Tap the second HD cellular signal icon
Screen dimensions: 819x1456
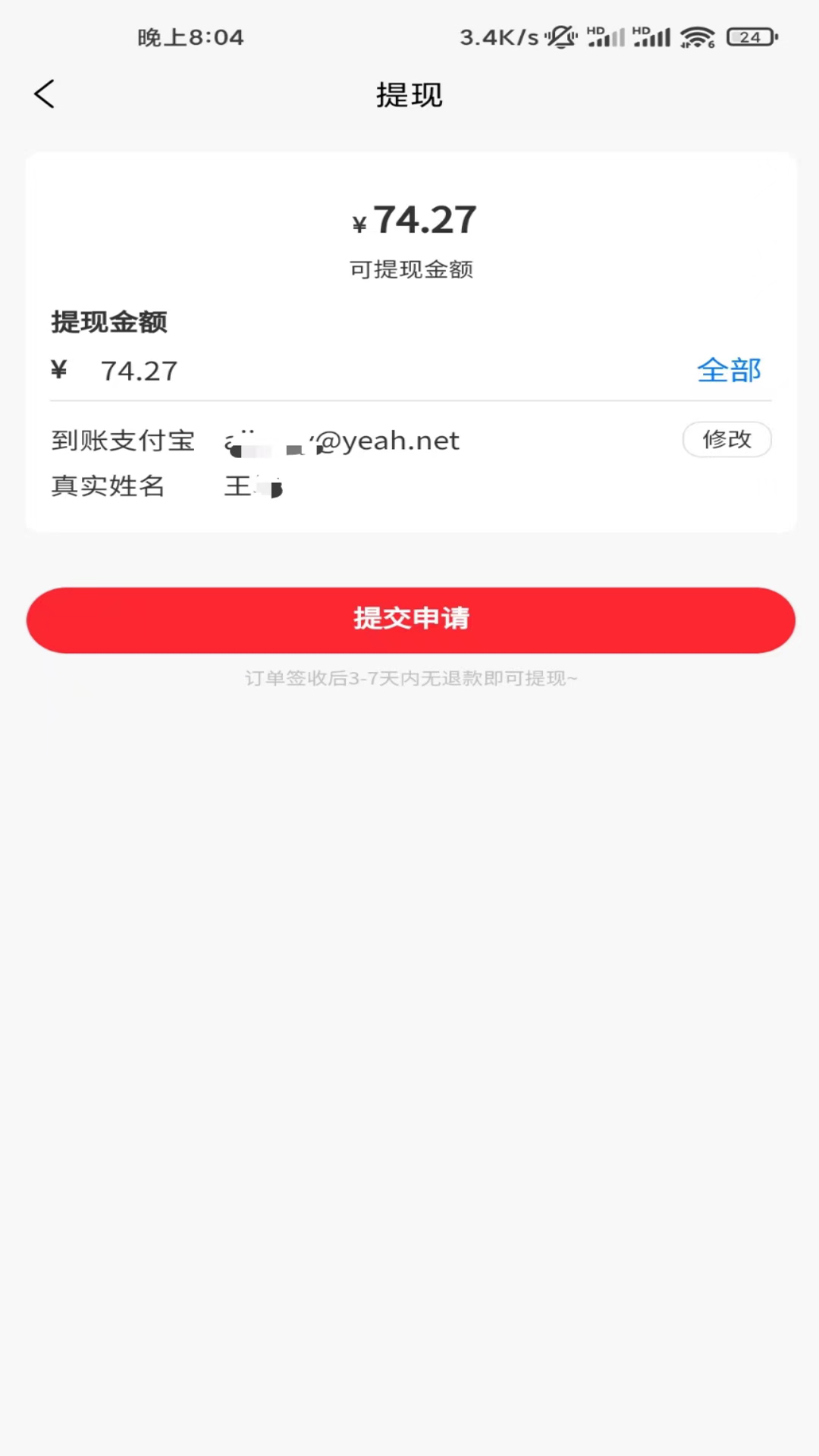tap(651, 34)
